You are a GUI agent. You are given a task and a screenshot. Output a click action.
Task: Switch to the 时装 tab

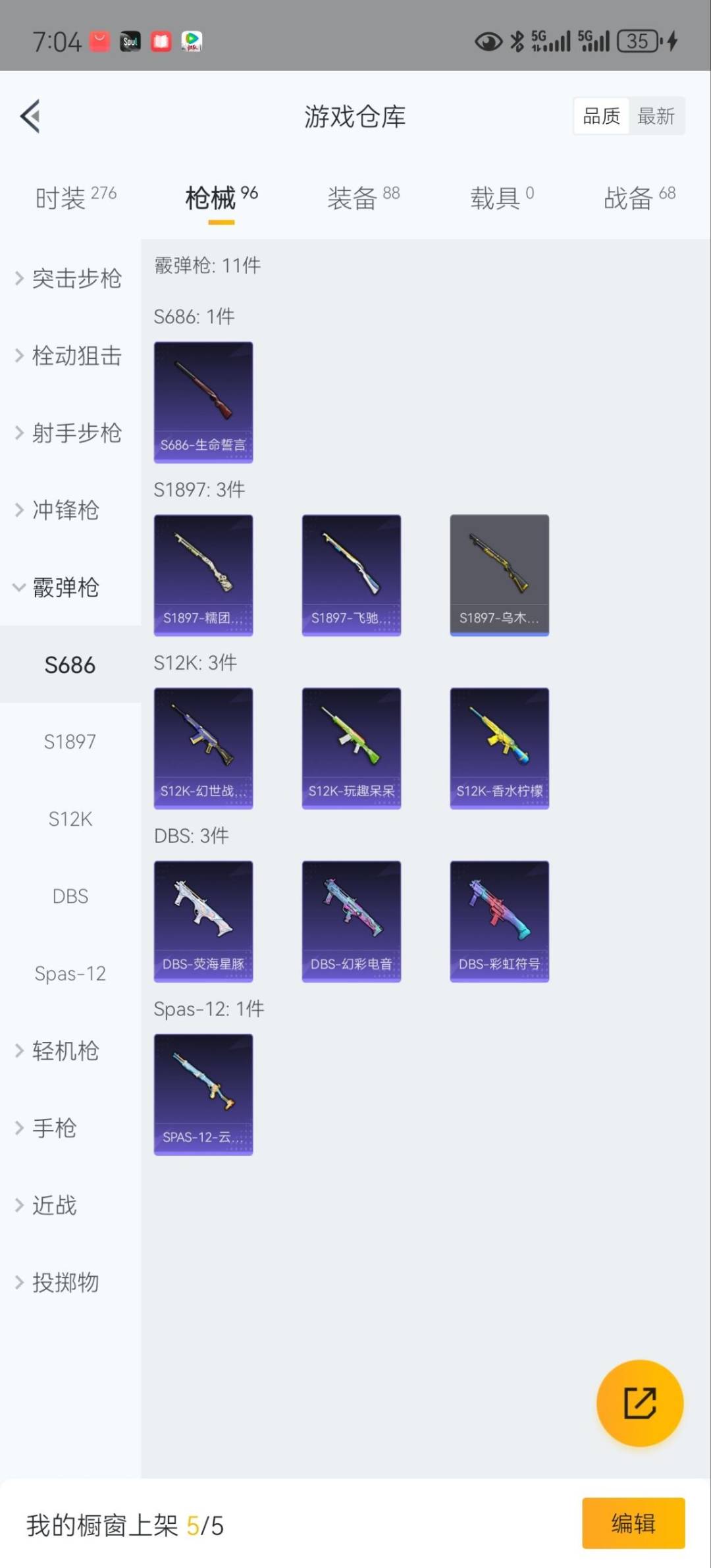(x=75, y=198)
